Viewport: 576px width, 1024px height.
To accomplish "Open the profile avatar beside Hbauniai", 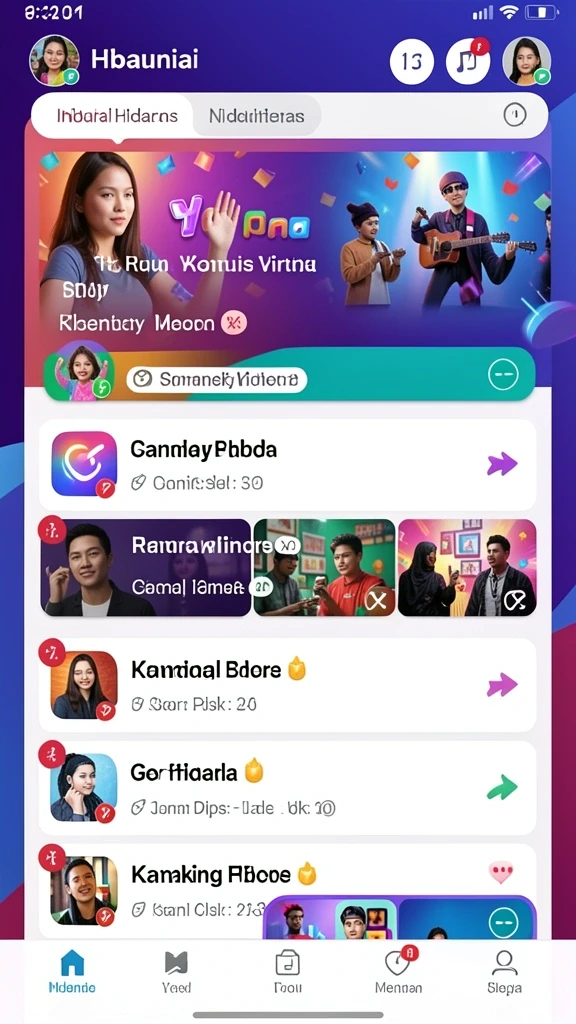I will point(54,60).
